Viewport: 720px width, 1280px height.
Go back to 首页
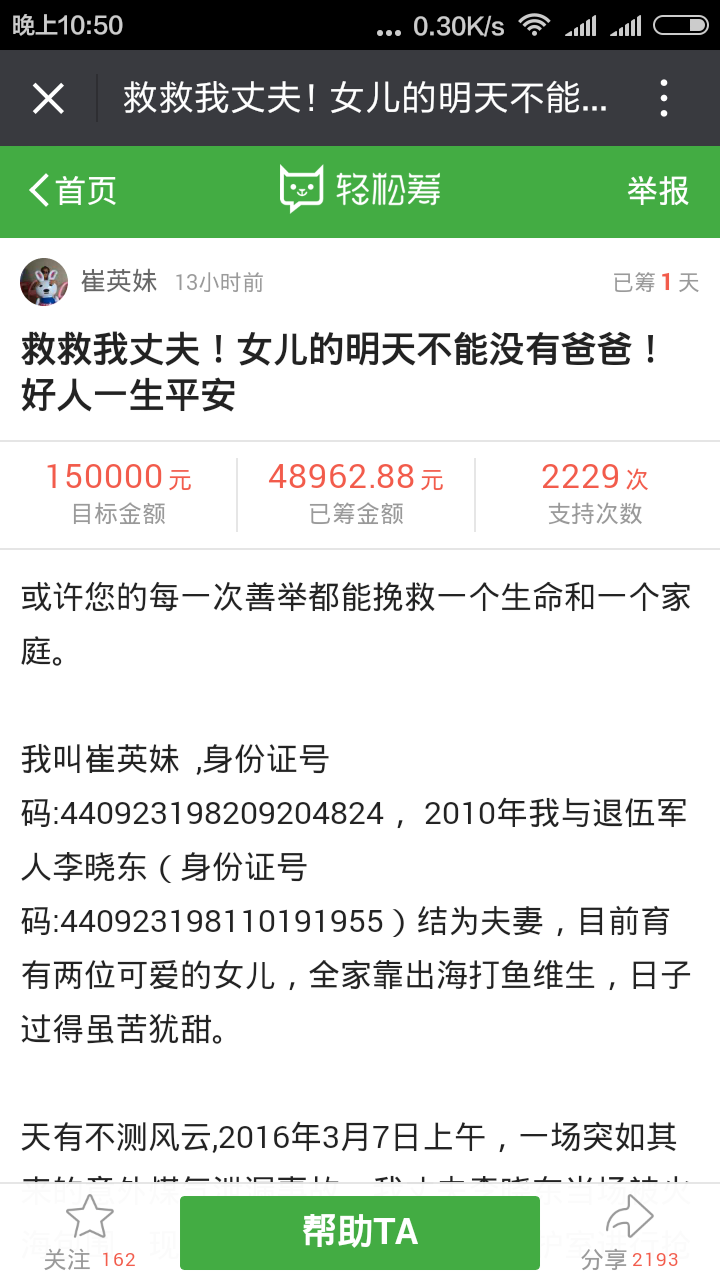pyautogui.click(x=72, y=190)
